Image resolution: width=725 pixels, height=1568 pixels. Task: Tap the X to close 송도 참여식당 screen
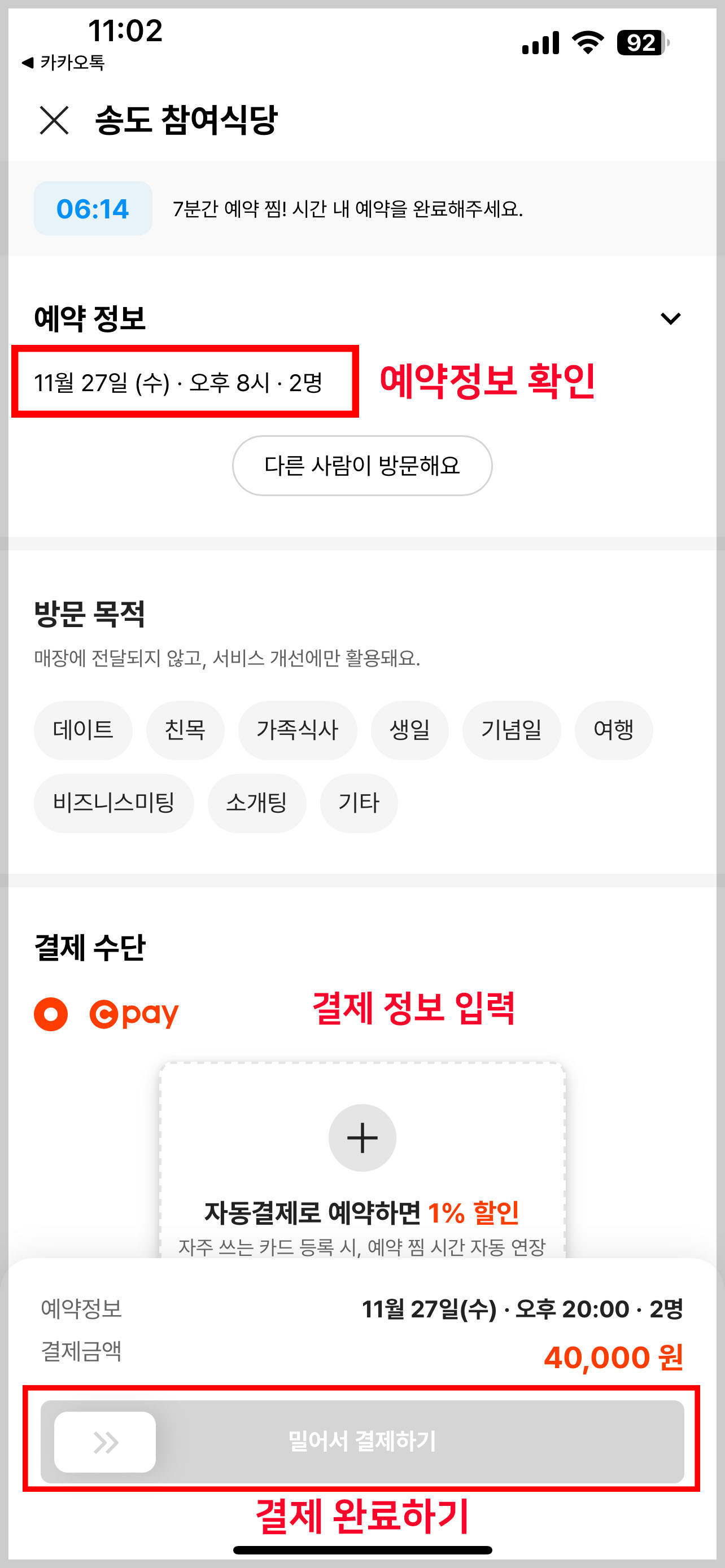click(x=54, y=121)
